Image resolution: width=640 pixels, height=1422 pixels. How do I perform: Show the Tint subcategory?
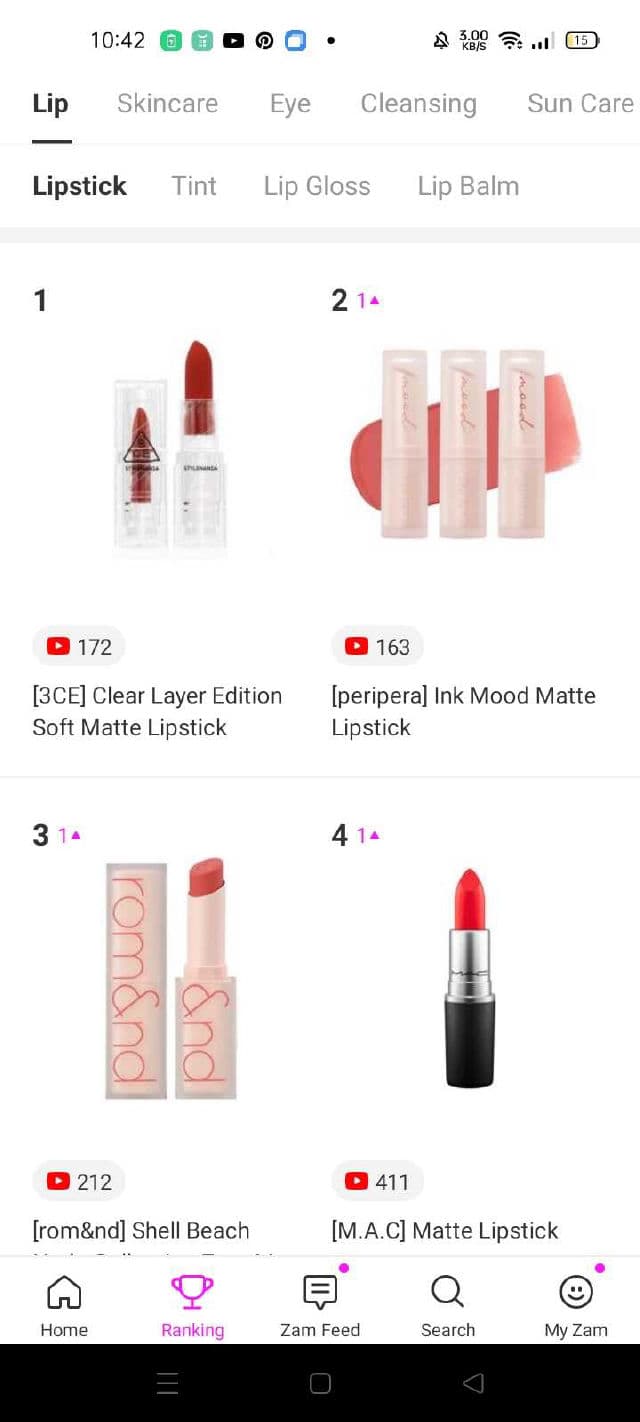point(194,186)
